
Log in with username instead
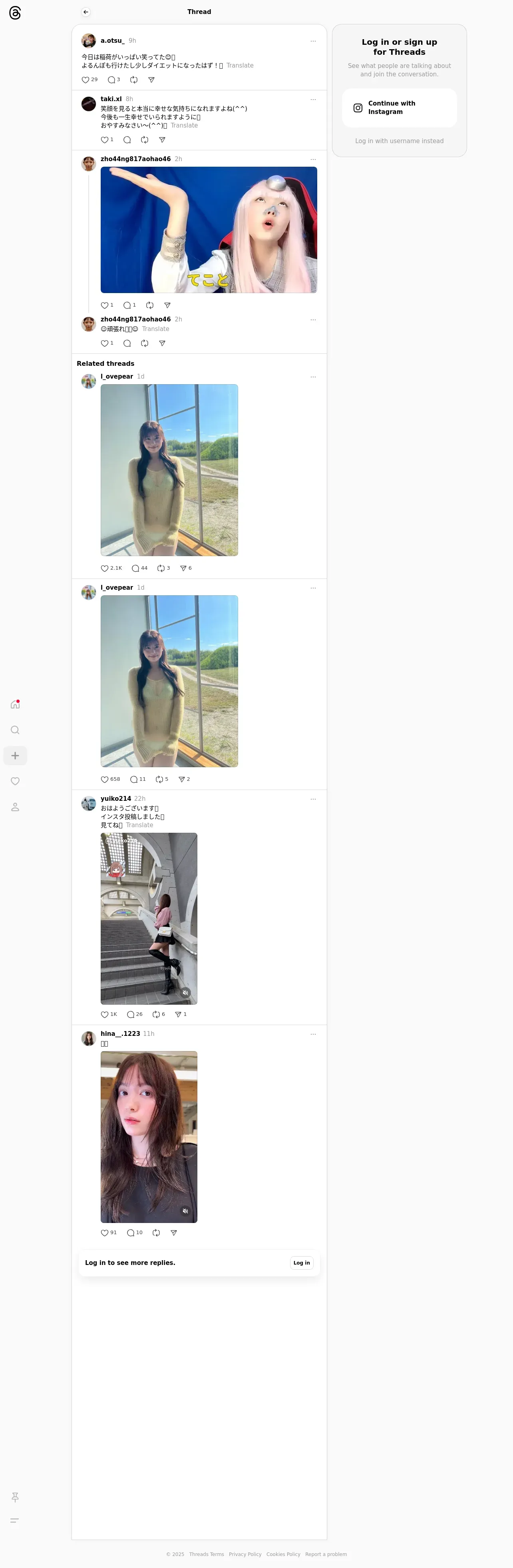click(x=399, y=141)
